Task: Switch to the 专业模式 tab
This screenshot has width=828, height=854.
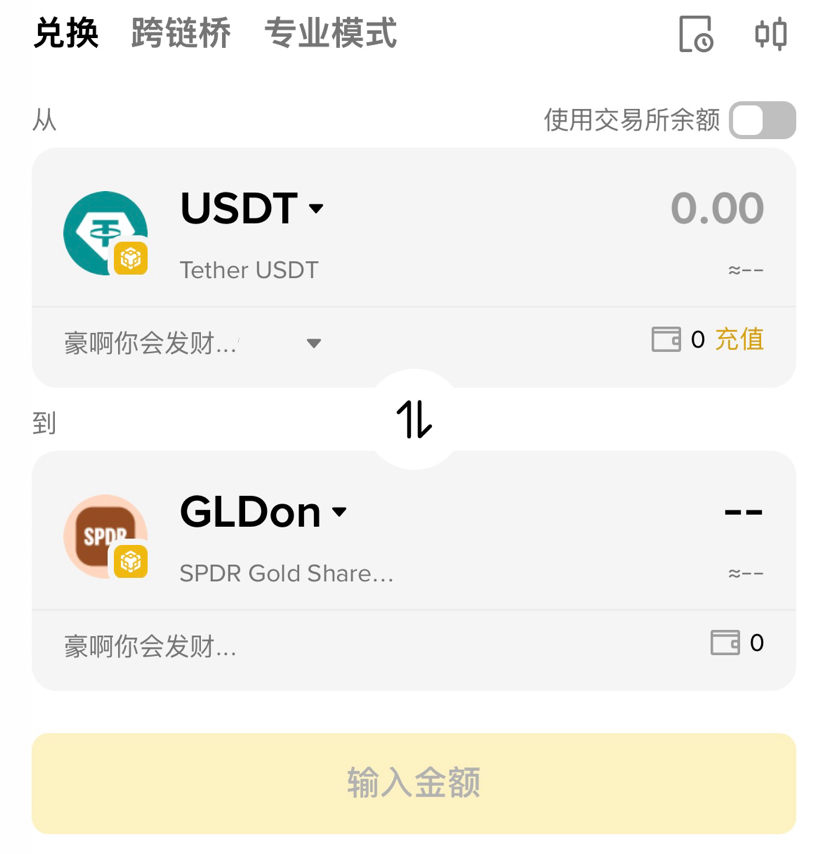Action: tap(330, 34)
